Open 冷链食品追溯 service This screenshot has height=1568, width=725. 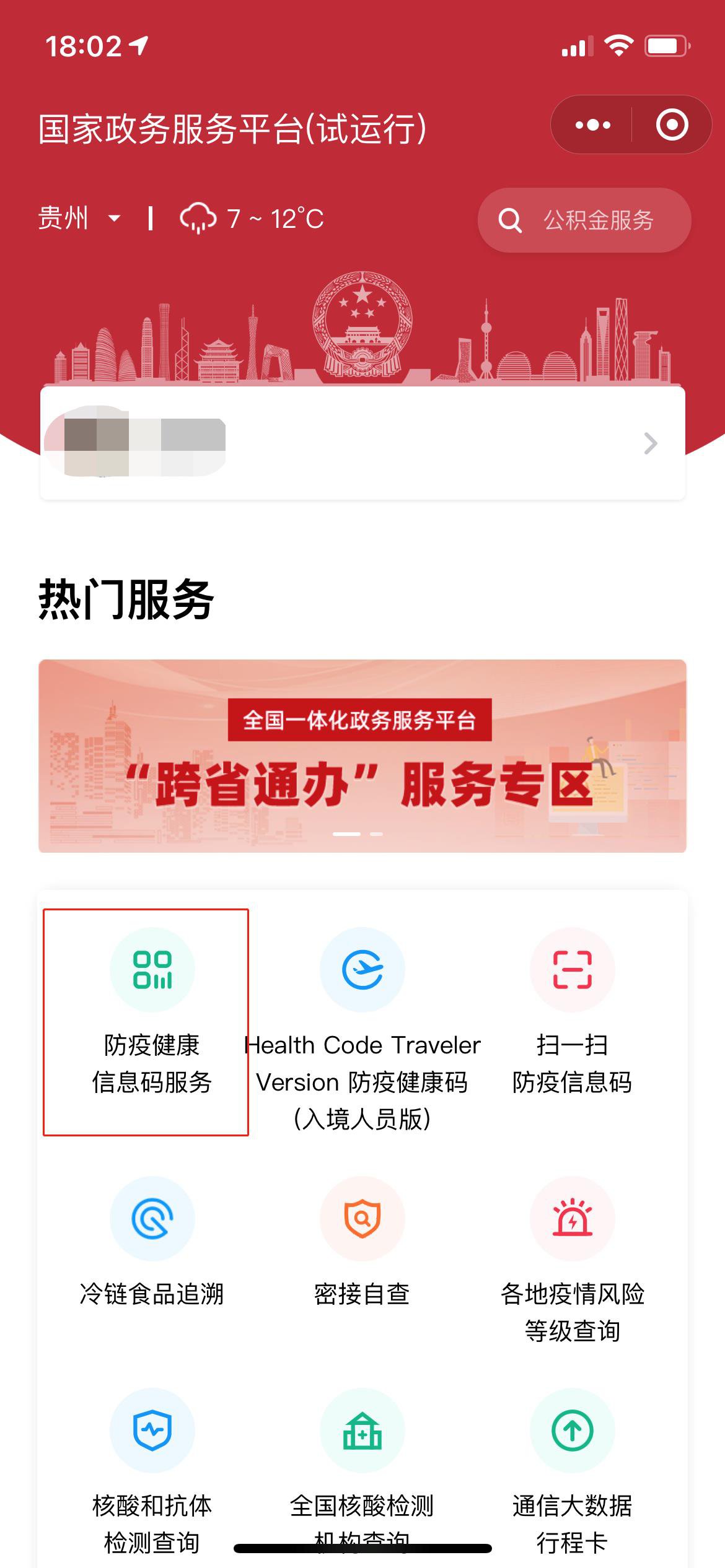pyautogui.click(x=152, y=1245)
